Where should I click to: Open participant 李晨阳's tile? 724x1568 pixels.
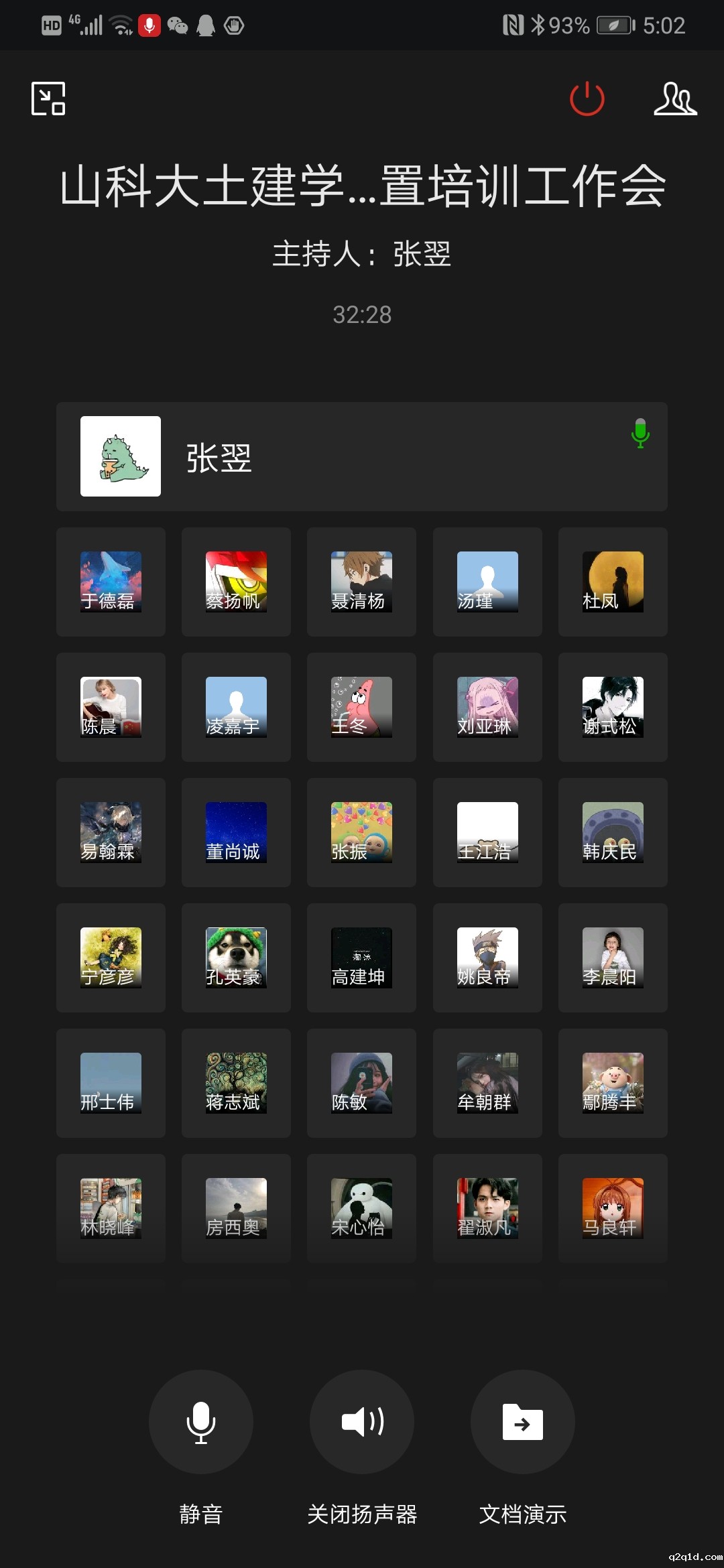[613, 958]
